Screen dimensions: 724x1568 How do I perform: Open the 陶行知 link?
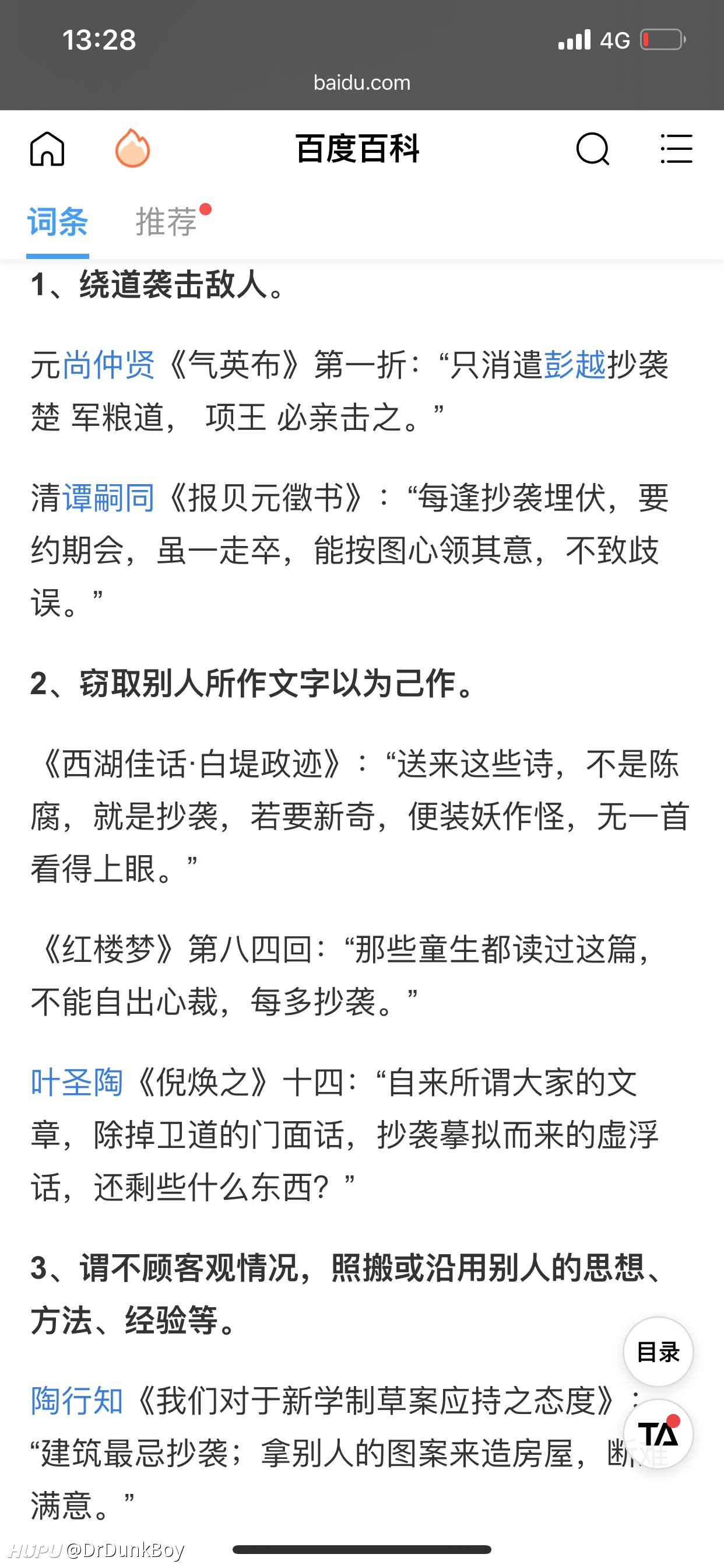[x=78, y=1401]
